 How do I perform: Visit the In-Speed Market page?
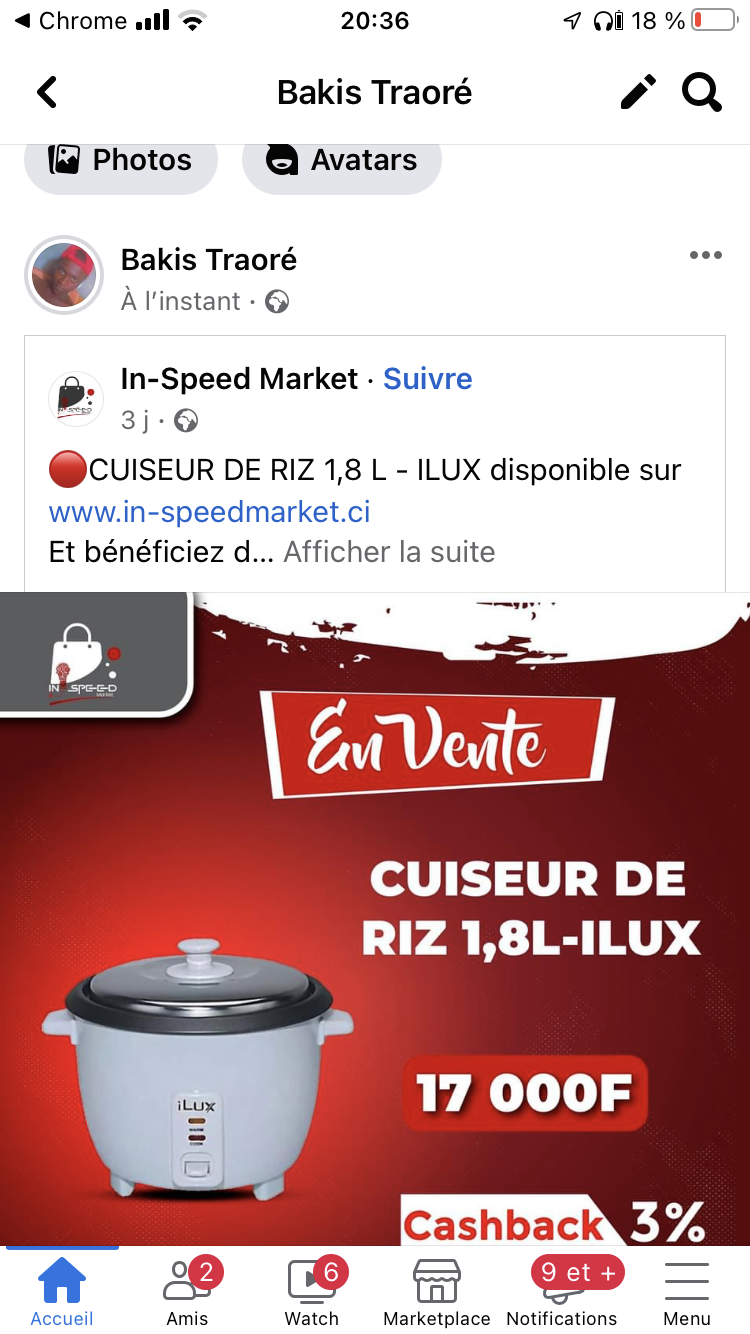[x=239, y=379]
